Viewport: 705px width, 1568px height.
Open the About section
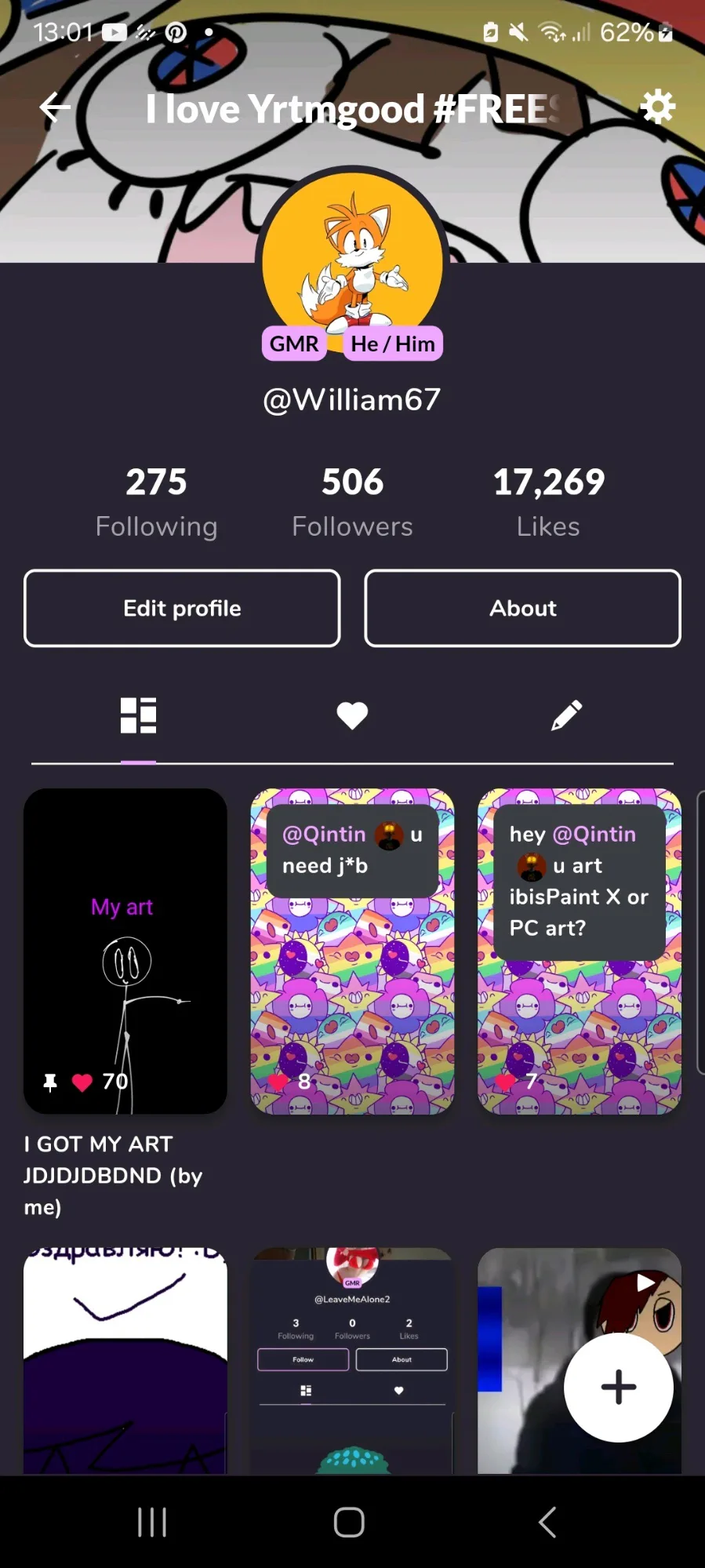pyautogui.click(x=522, y=608)
